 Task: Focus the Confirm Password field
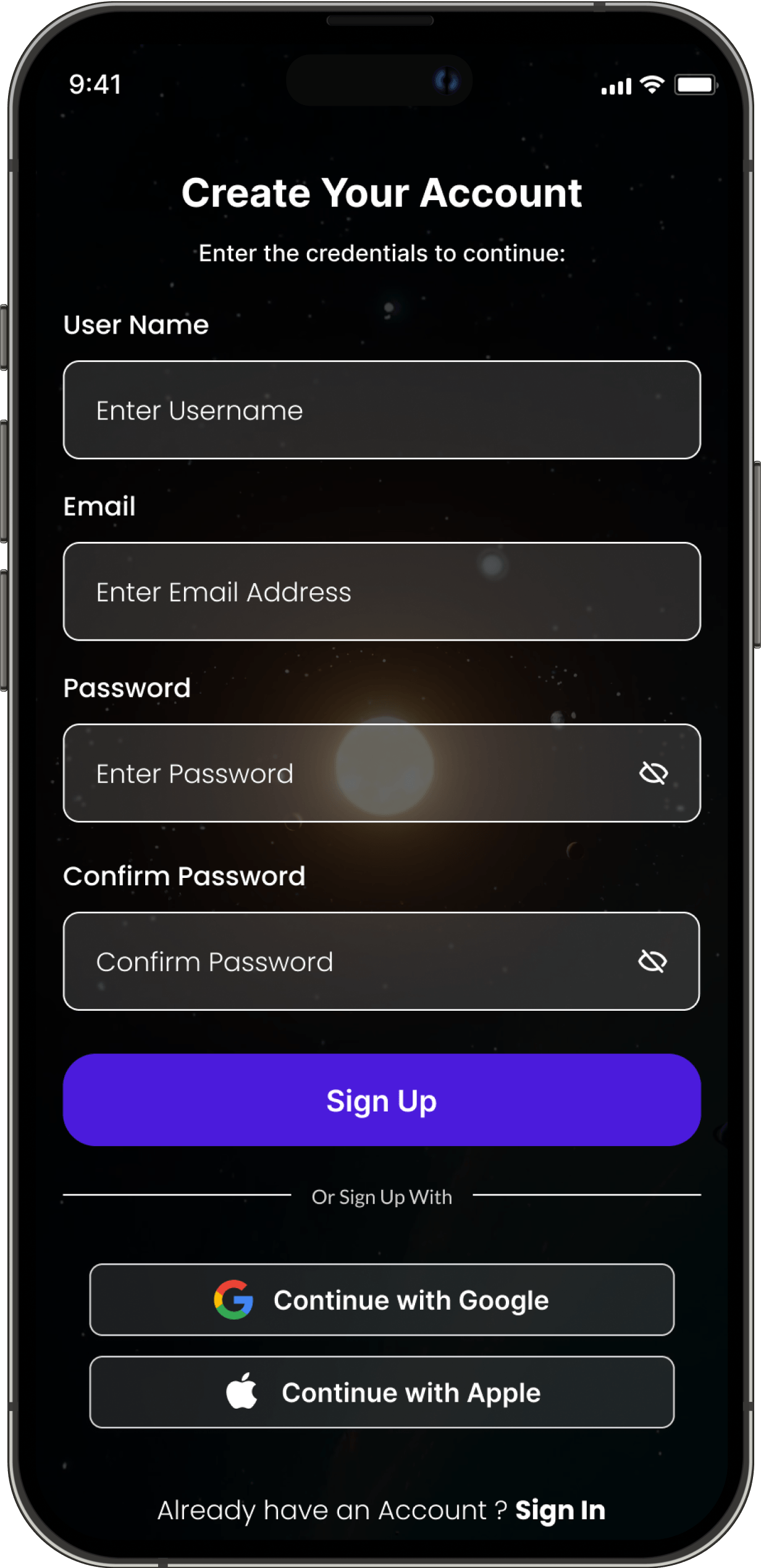[x=346, y=961]
